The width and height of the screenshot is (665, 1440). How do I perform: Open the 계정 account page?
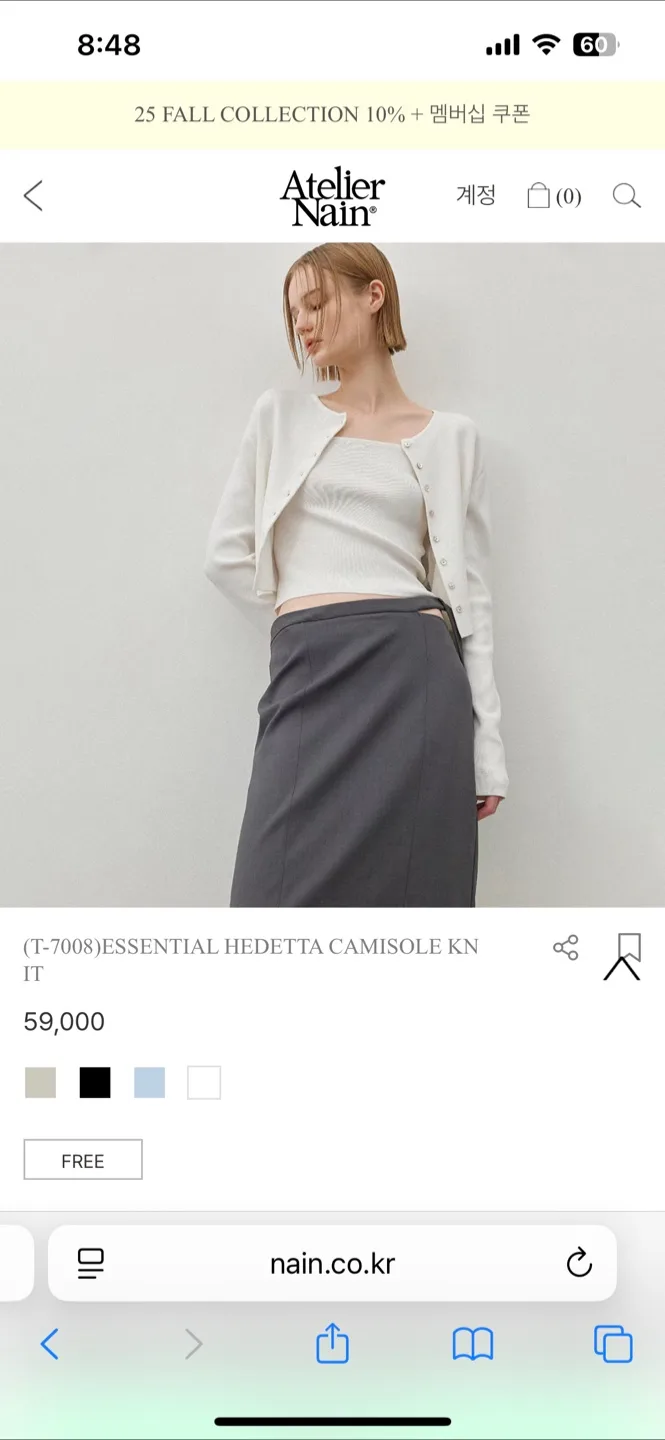(x=476, y=195)
